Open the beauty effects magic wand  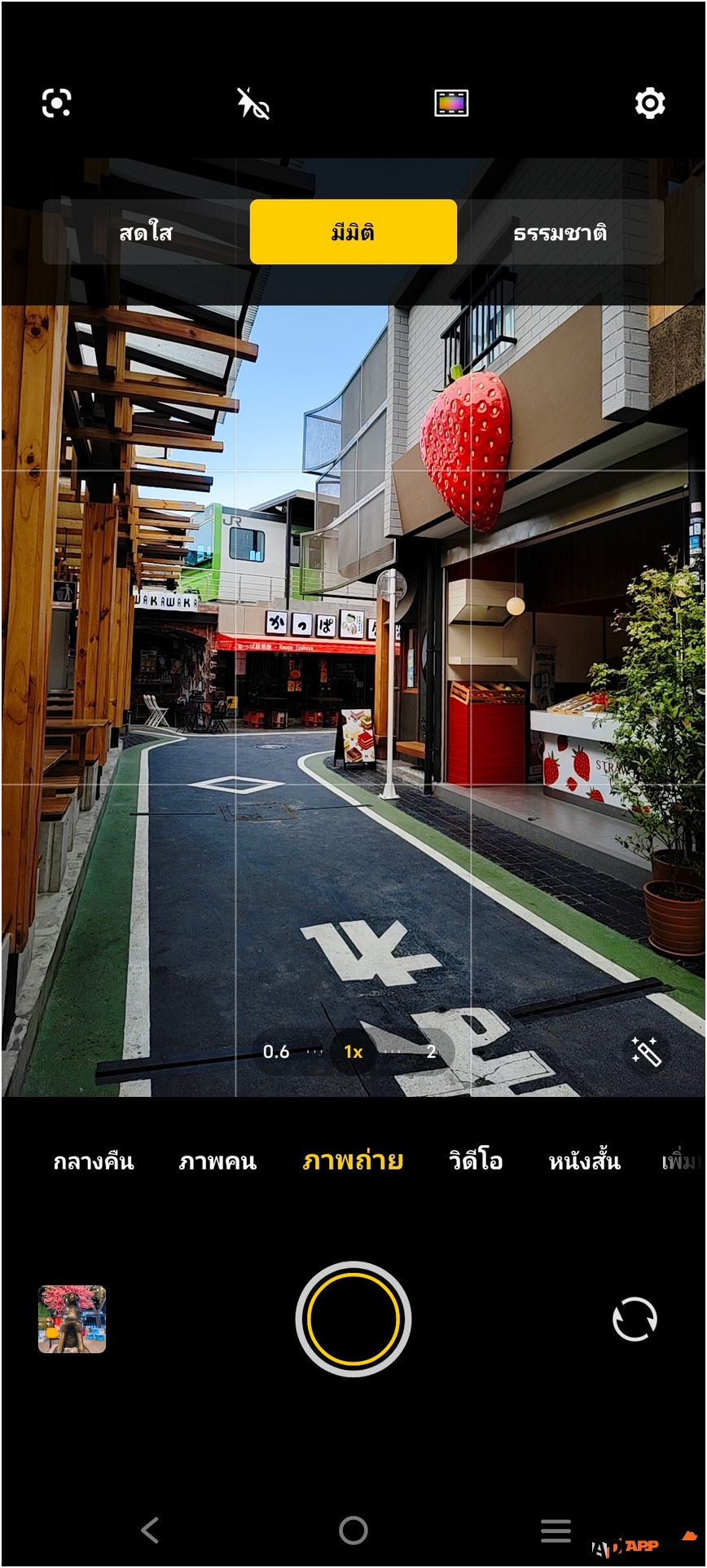[x=647, y=1052]
